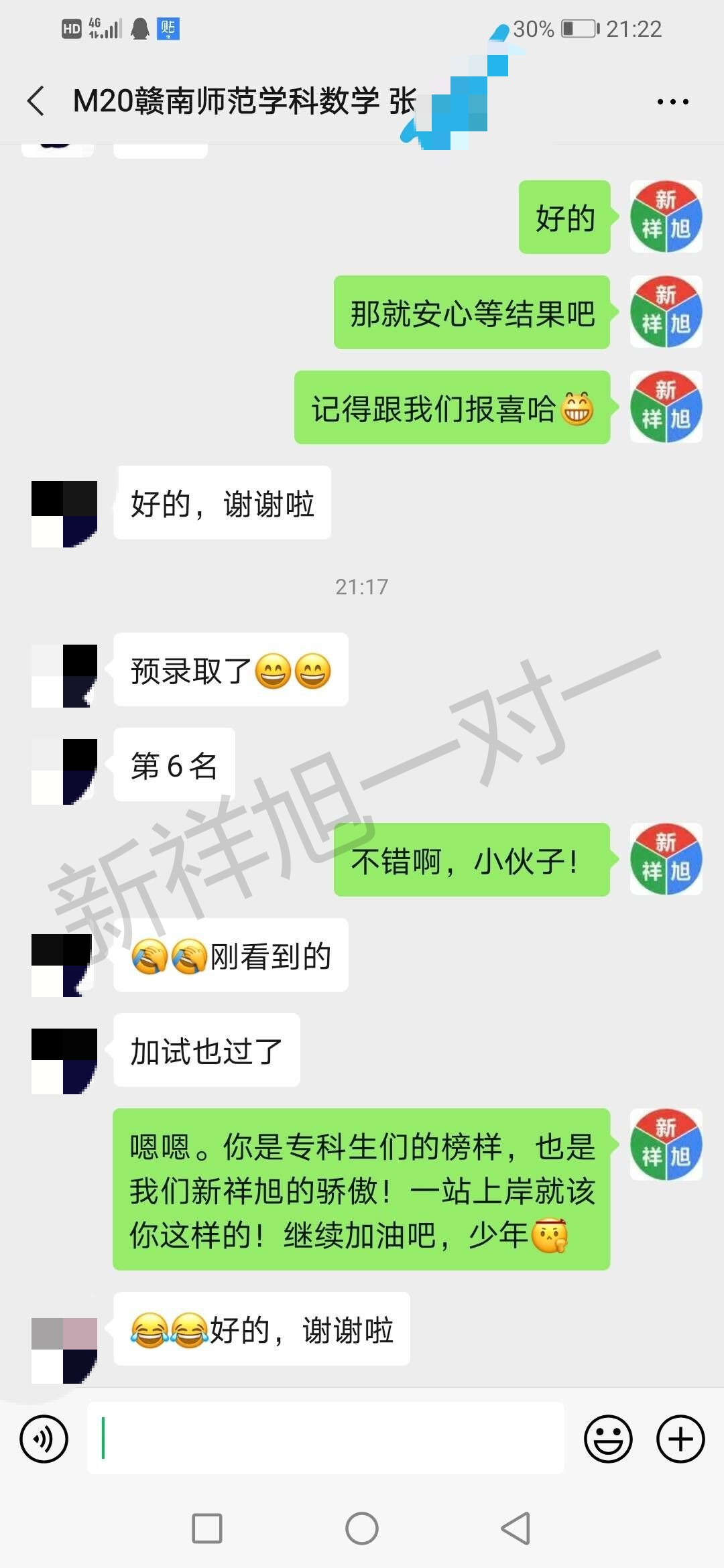Open the plus attachments menu
The height and width of the screenshot is (1568, 724).
[x=680, y=1439]
